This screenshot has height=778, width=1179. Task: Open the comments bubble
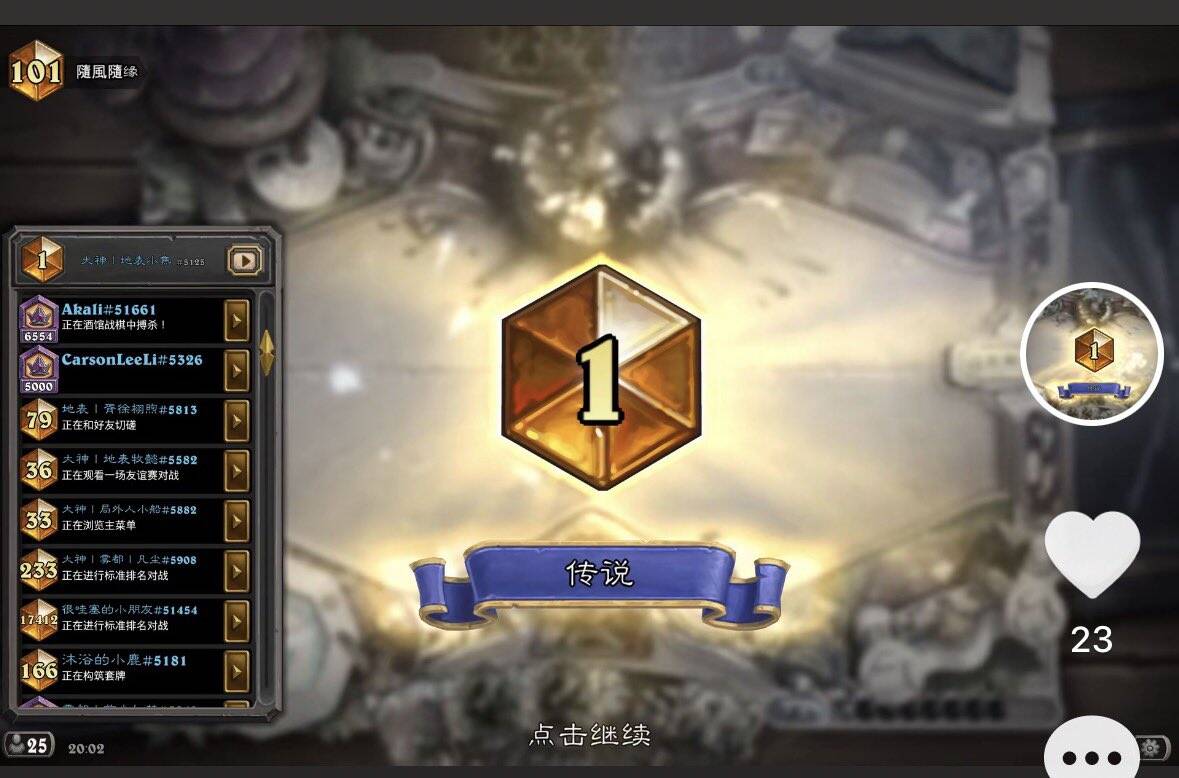[x=1092, y=753]
